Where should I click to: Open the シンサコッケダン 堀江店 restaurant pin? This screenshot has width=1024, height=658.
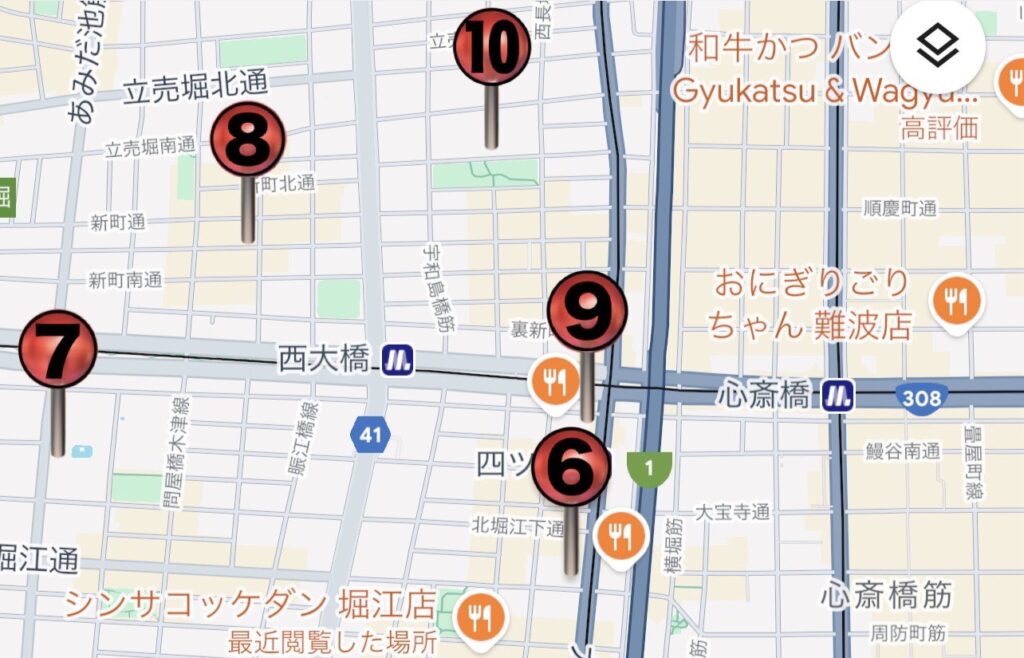(x=481, y=617)
